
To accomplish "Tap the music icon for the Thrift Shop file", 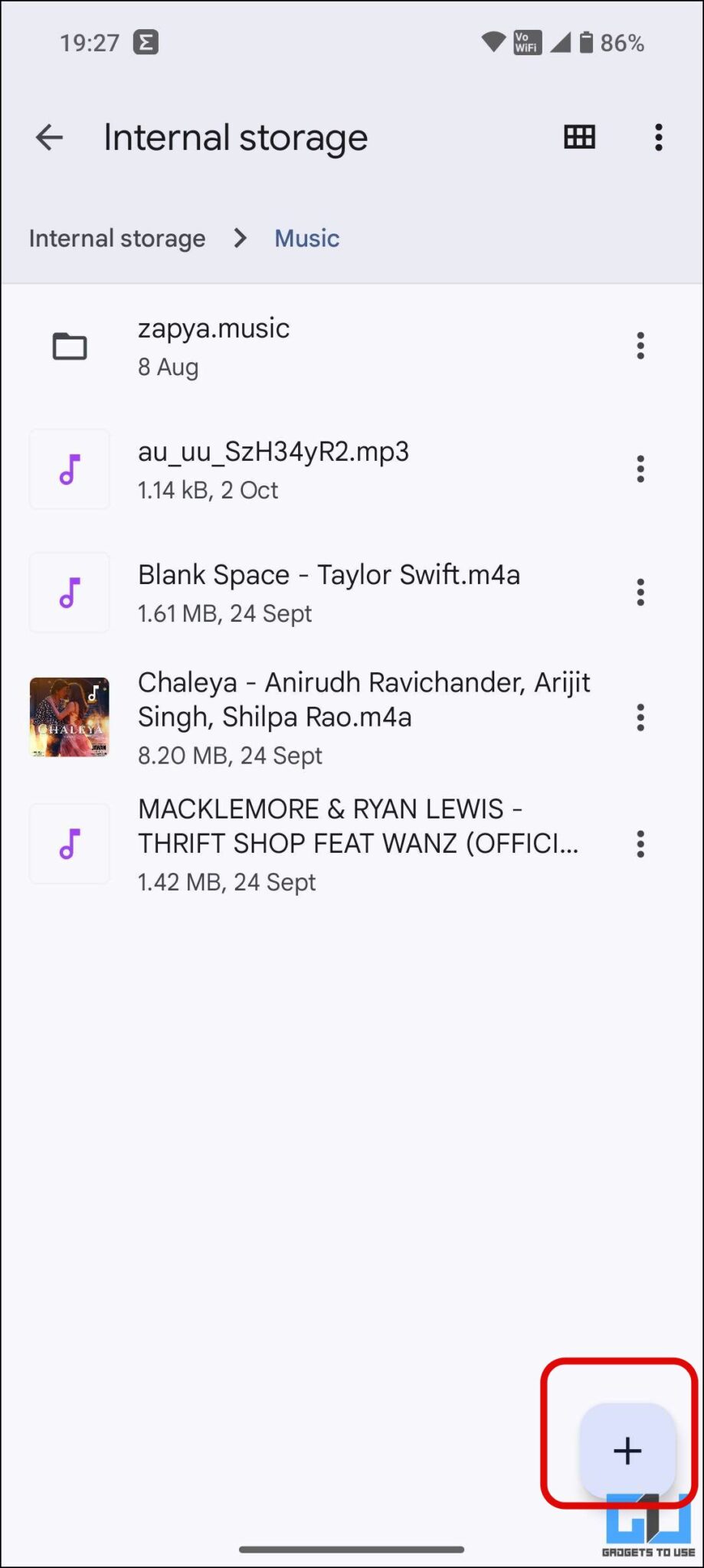I will click(69, 844).
